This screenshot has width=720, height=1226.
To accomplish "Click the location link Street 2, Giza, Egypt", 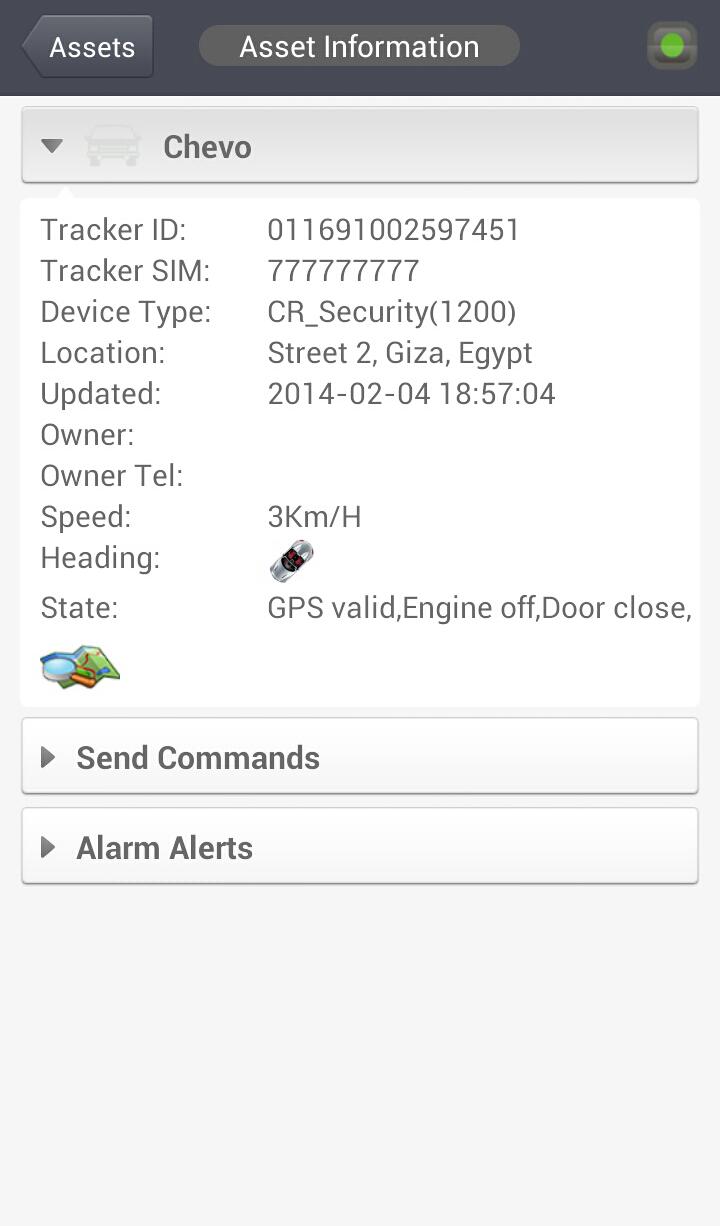I will (x=400, y=352).
